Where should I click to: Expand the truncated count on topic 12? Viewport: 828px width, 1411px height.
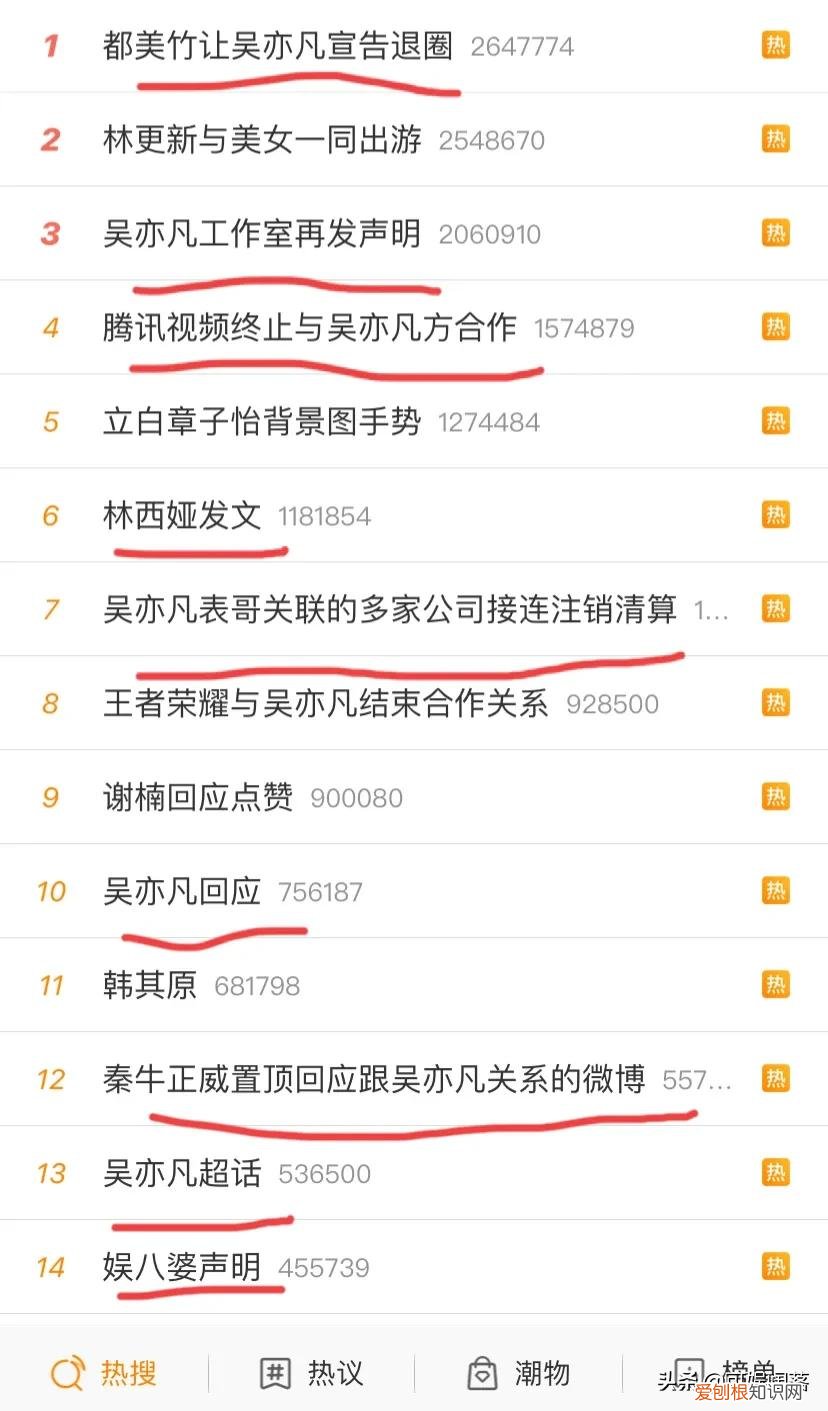point(695,1080)
